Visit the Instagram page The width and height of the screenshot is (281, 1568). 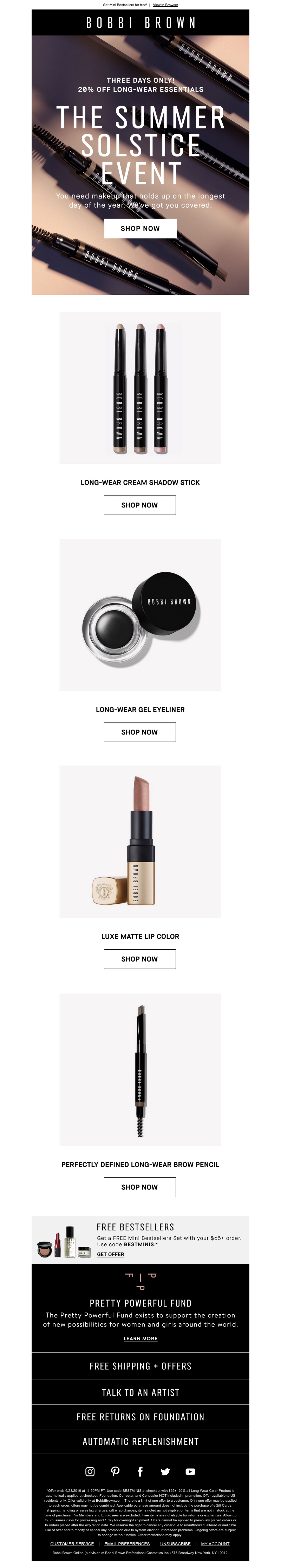click(x=90, y=1471)
